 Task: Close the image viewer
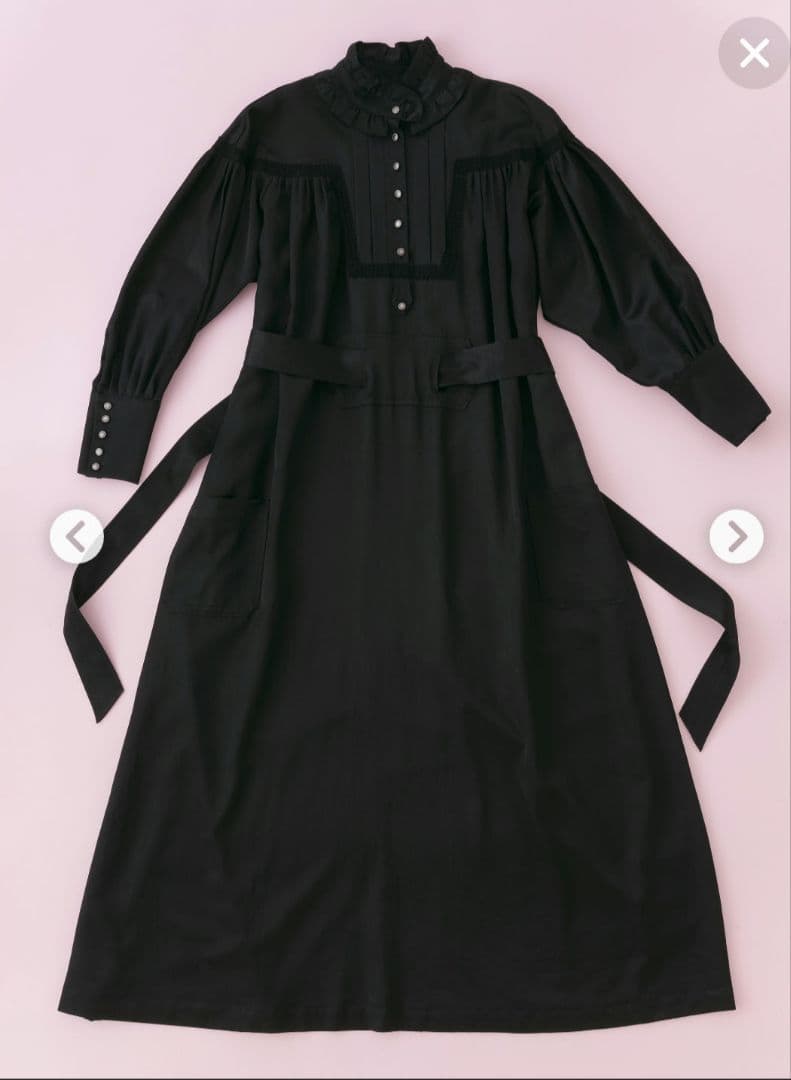(754, 53)
